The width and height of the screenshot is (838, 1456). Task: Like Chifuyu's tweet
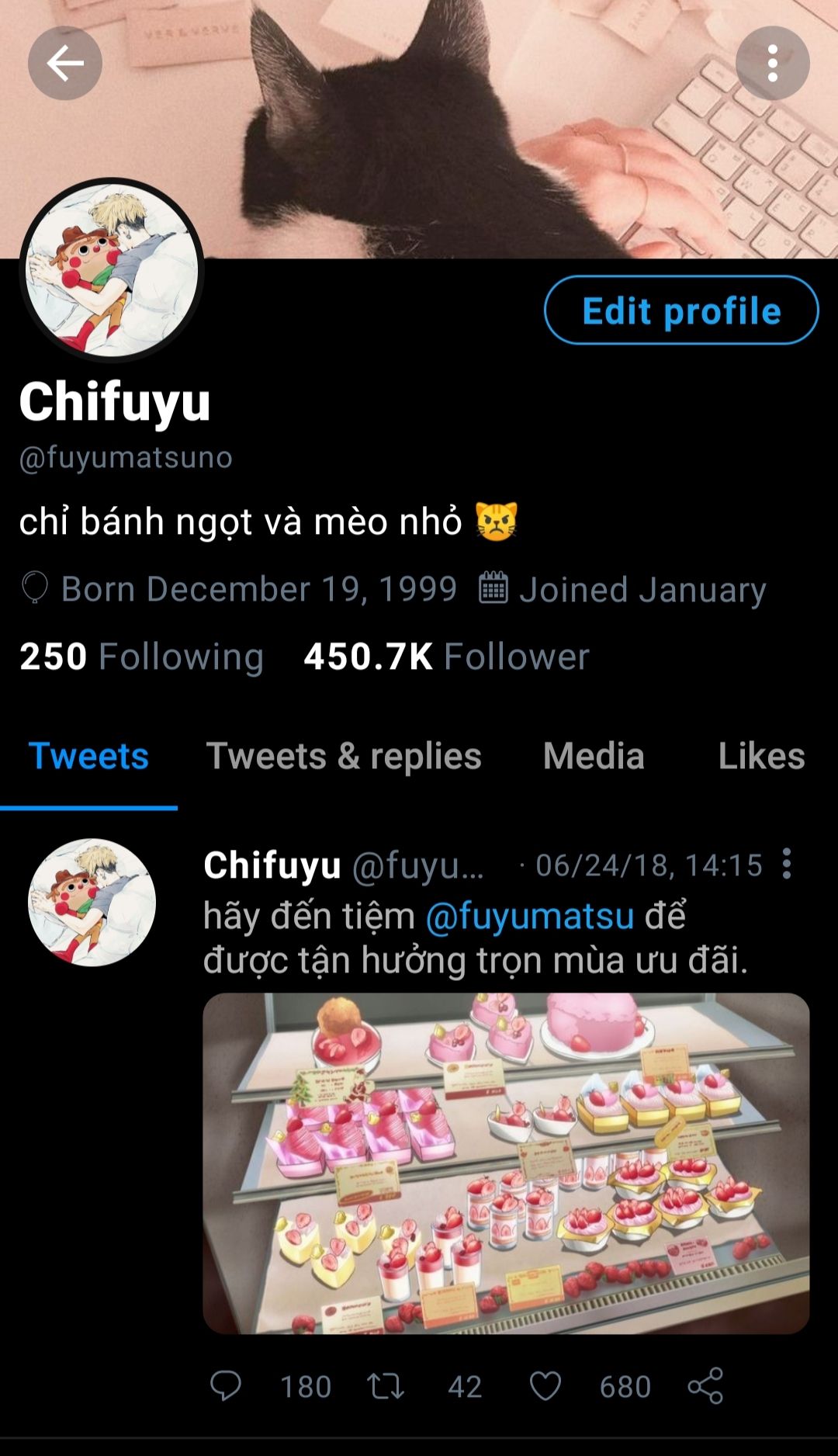(x=545, y=1386)
